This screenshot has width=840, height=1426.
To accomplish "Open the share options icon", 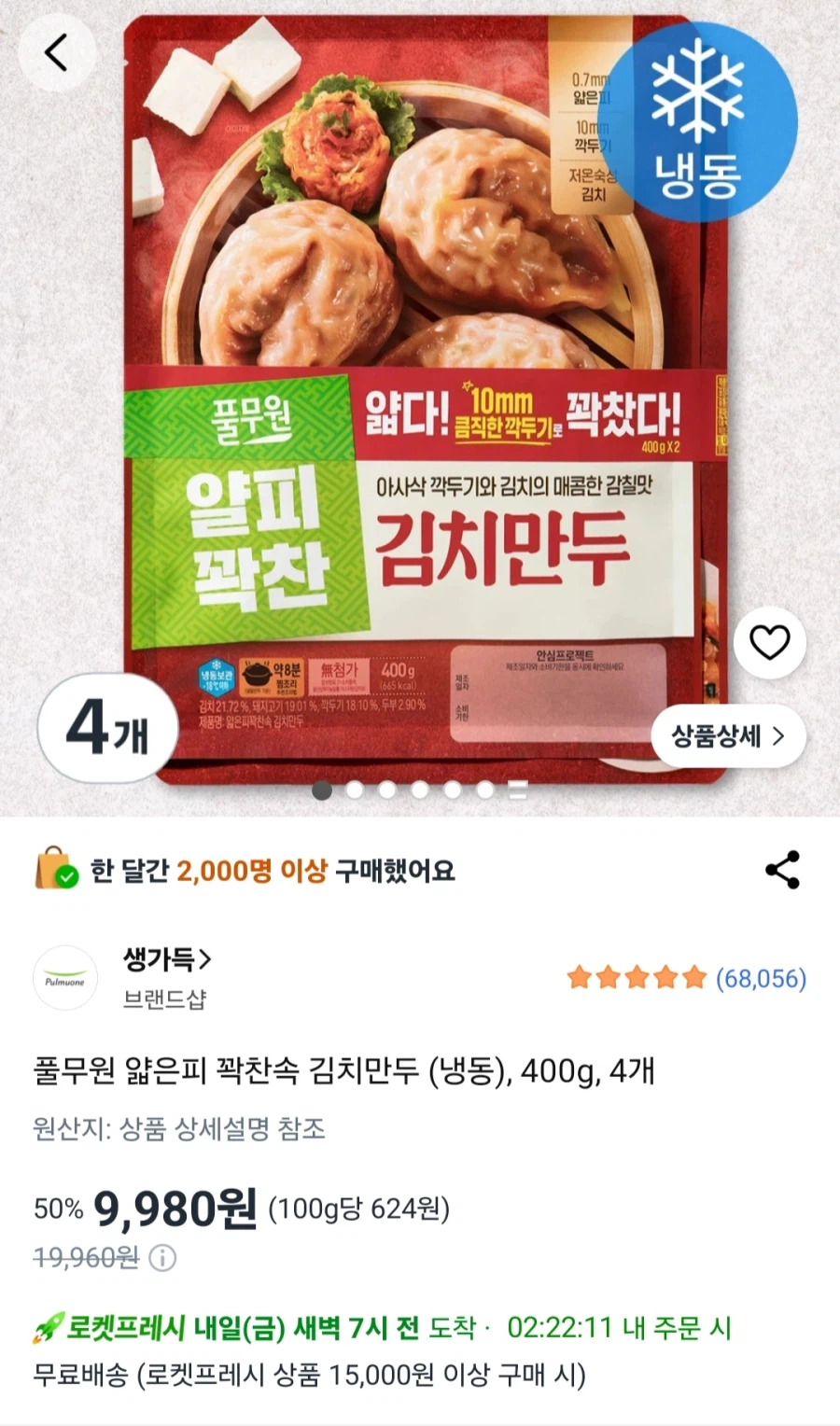I will 784,870.
